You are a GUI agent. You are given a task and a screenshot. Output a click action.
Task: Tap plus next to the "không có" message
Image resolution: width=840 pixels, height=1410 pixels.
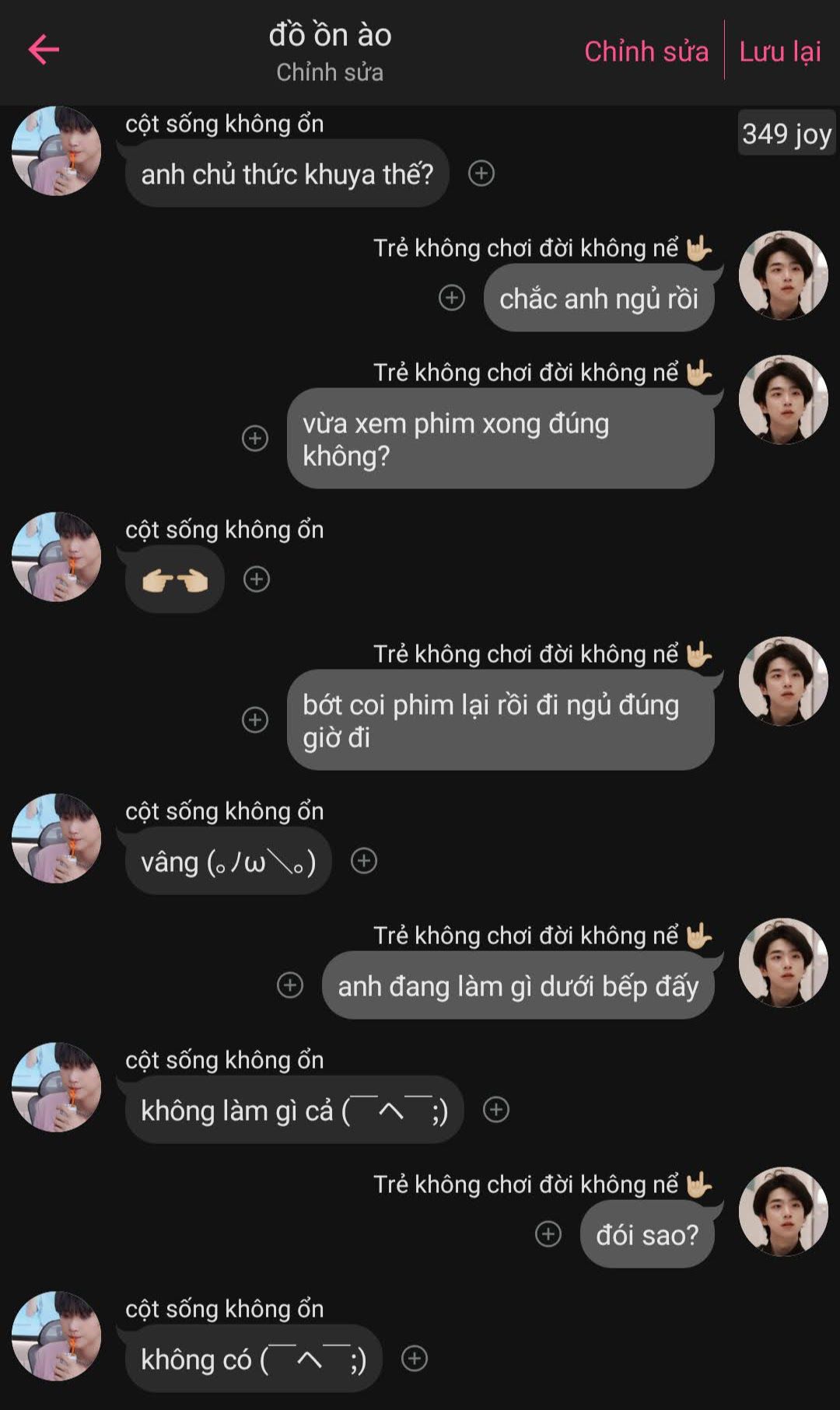[x=415, y=1359]
